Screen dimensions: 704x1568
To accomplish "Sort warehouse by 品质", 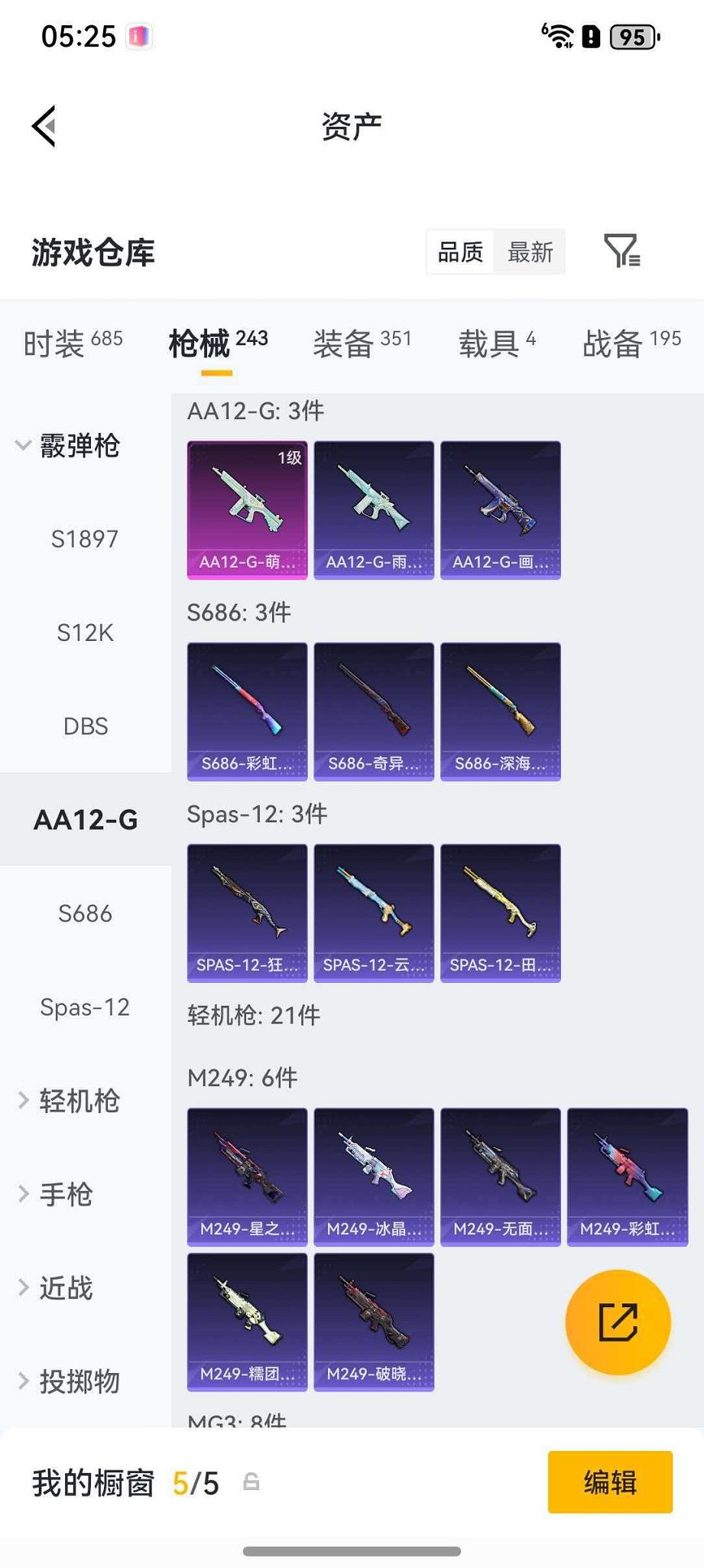I will pos(460,252).
